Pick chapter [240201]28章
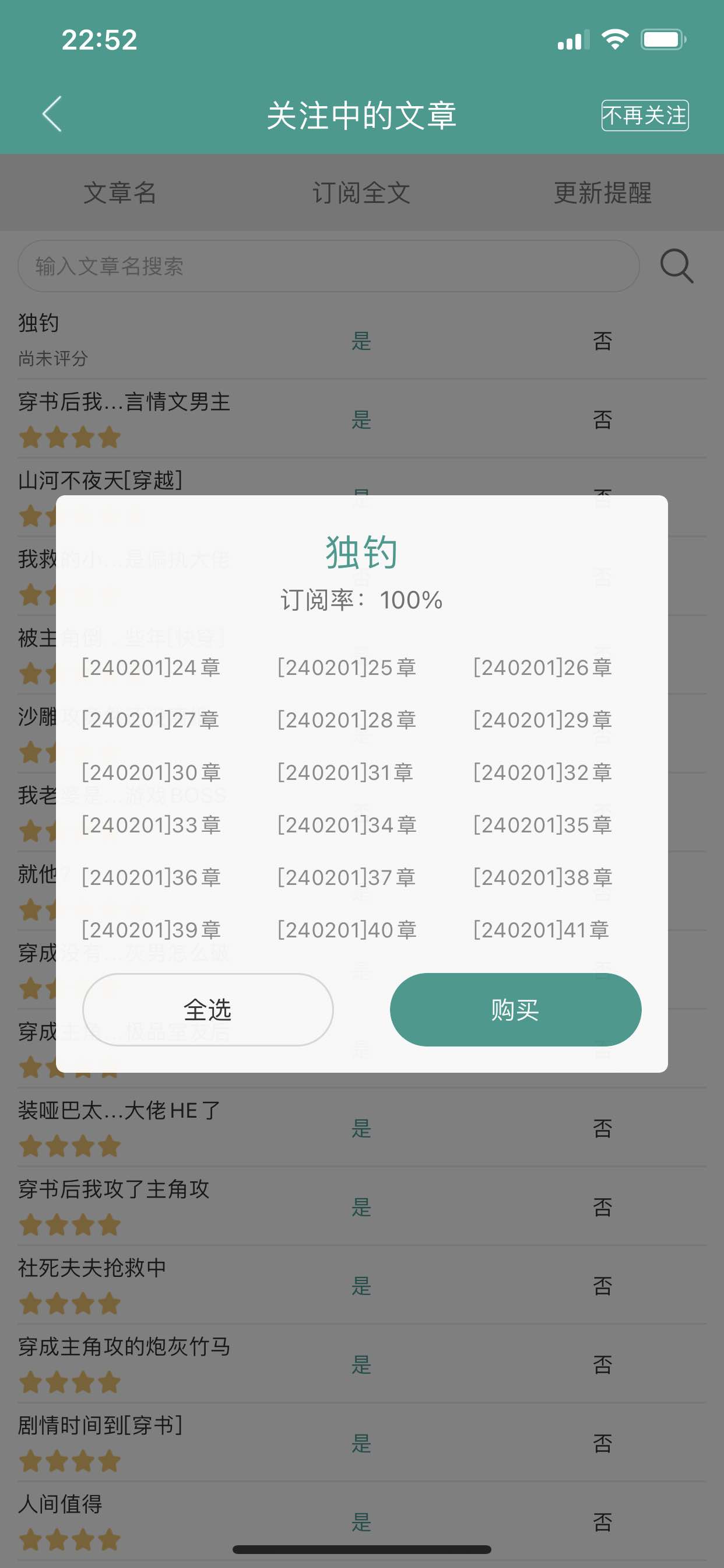The width and height of the screenshot is (724, 1568). point(347,720)
